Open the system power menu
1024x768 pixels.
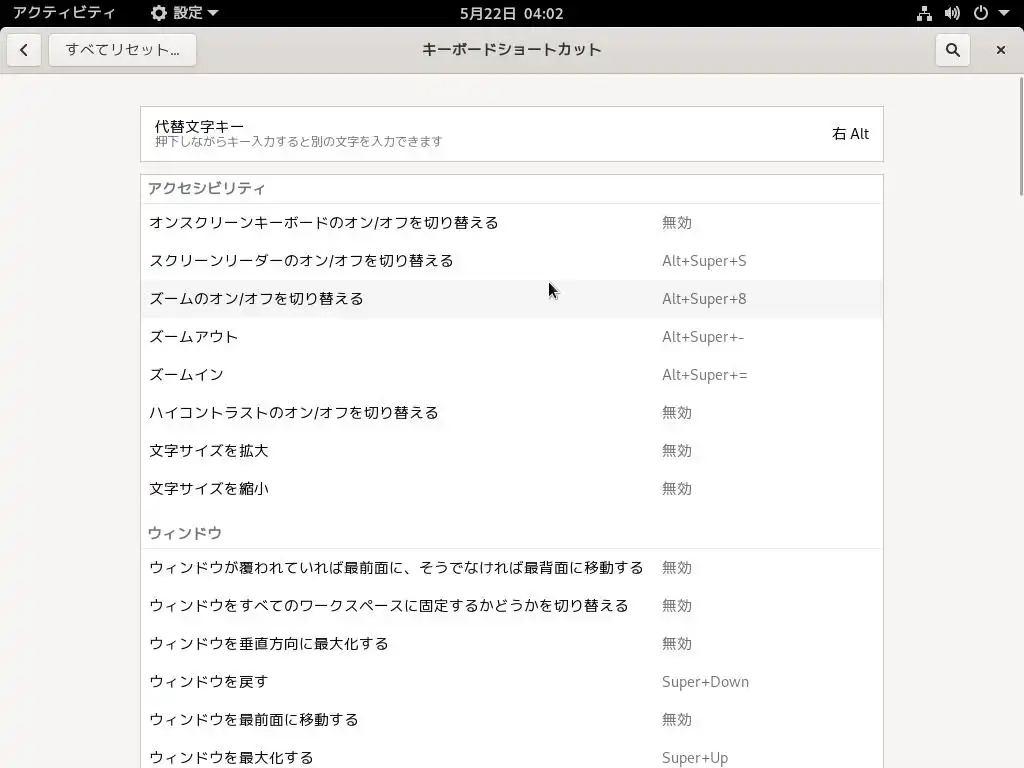click(x=990, y=13)
